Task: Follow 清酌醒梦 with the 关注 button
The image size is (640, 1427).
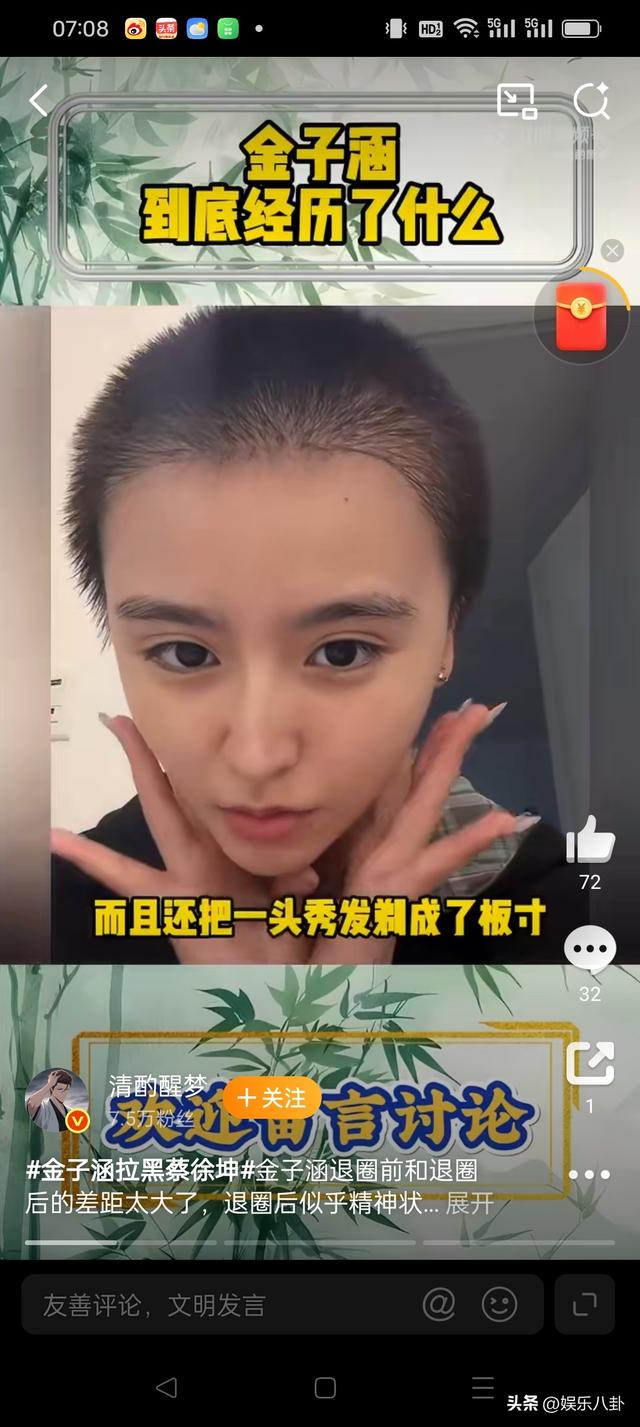Action: (272, 1097)
